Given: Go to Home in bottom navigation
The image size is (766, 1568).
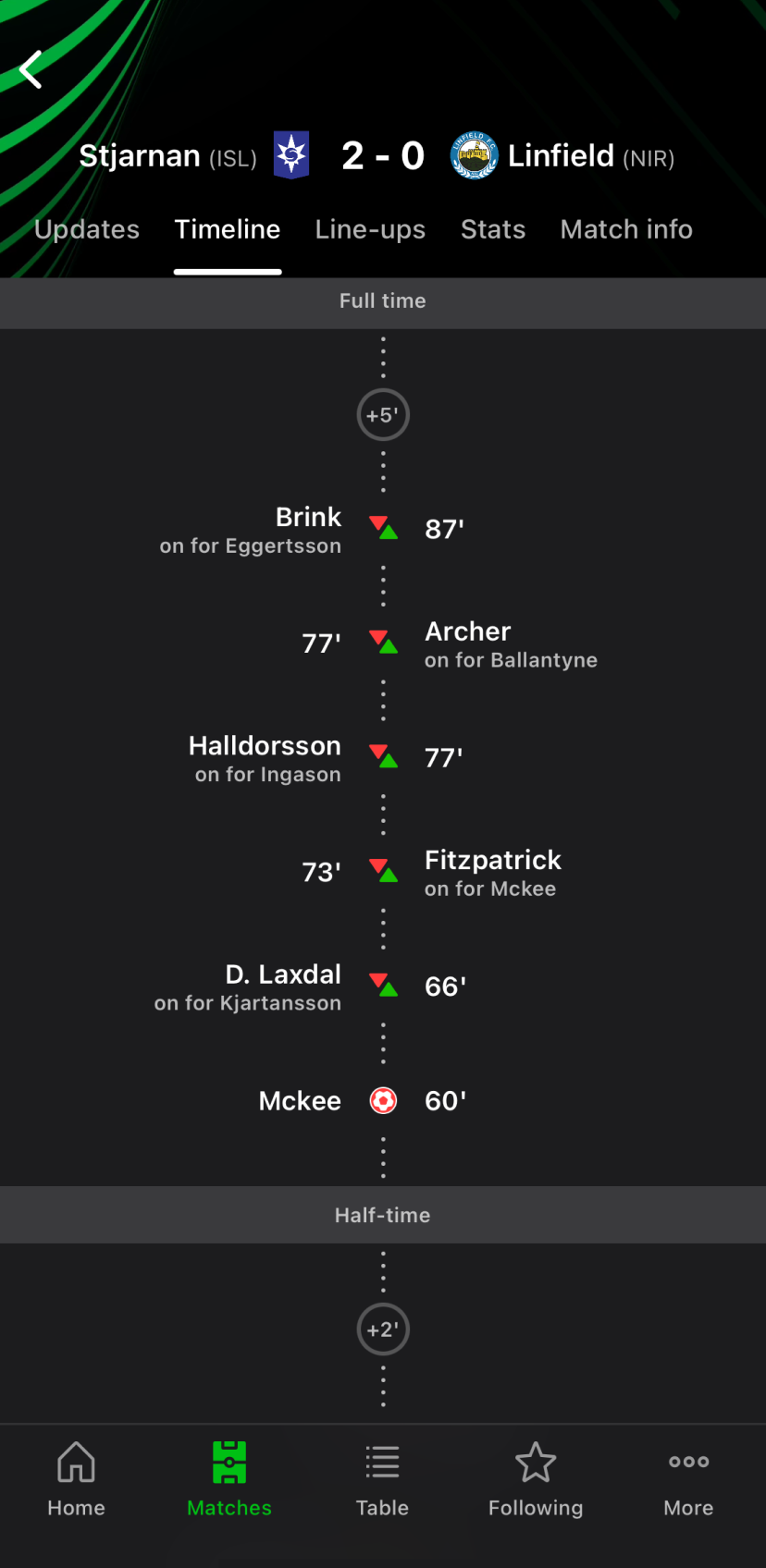Looking at the screenshot, I should [x=76, y=1479].
